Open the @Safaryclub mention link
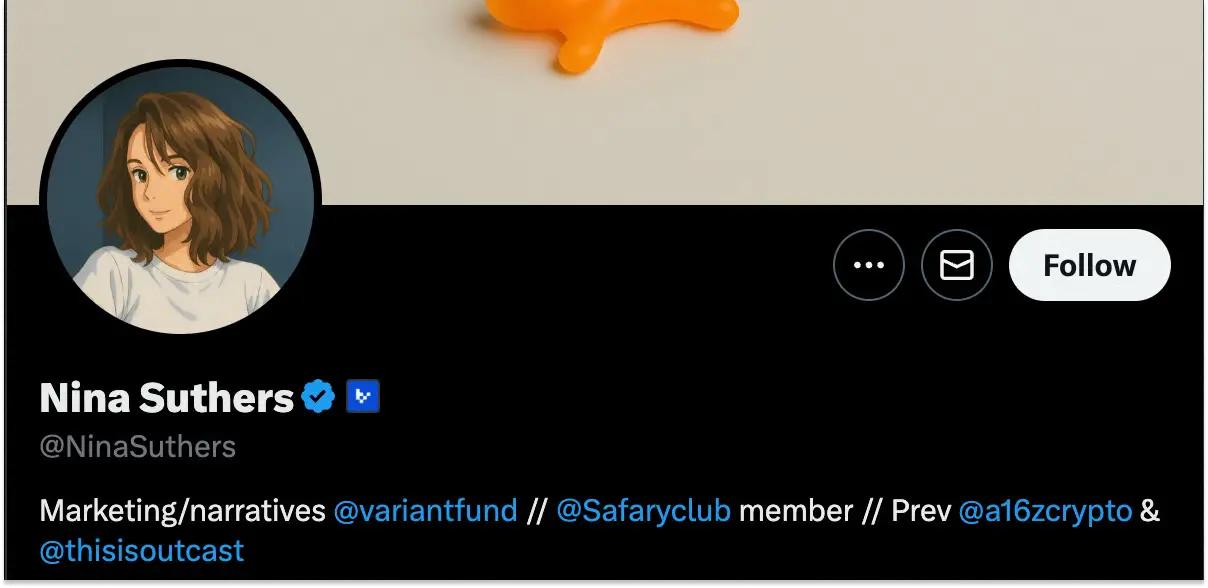 pyautogui.click(x=643, y=511)
